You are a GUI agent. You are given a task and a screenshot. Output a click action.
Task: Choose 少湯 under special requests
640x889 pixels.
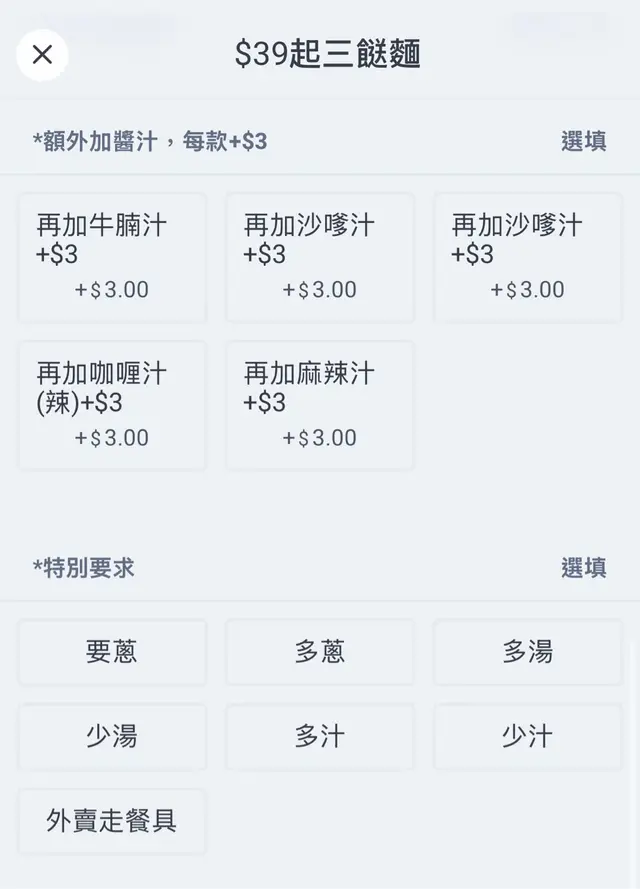[112, 737]
